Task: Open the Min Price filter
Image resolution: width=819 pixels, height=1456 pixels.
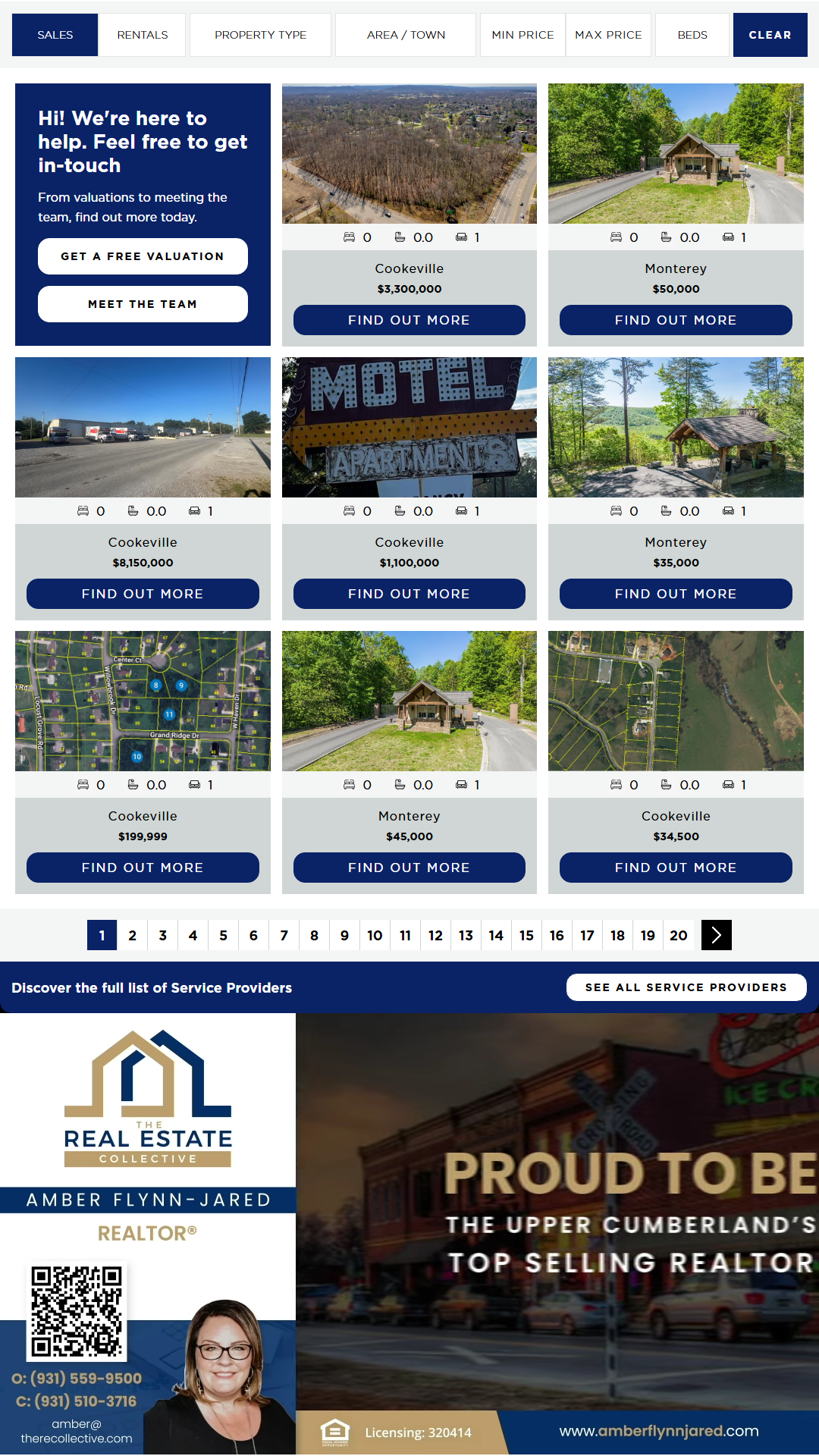Action: pyautogui.click(x=522, y=35)
